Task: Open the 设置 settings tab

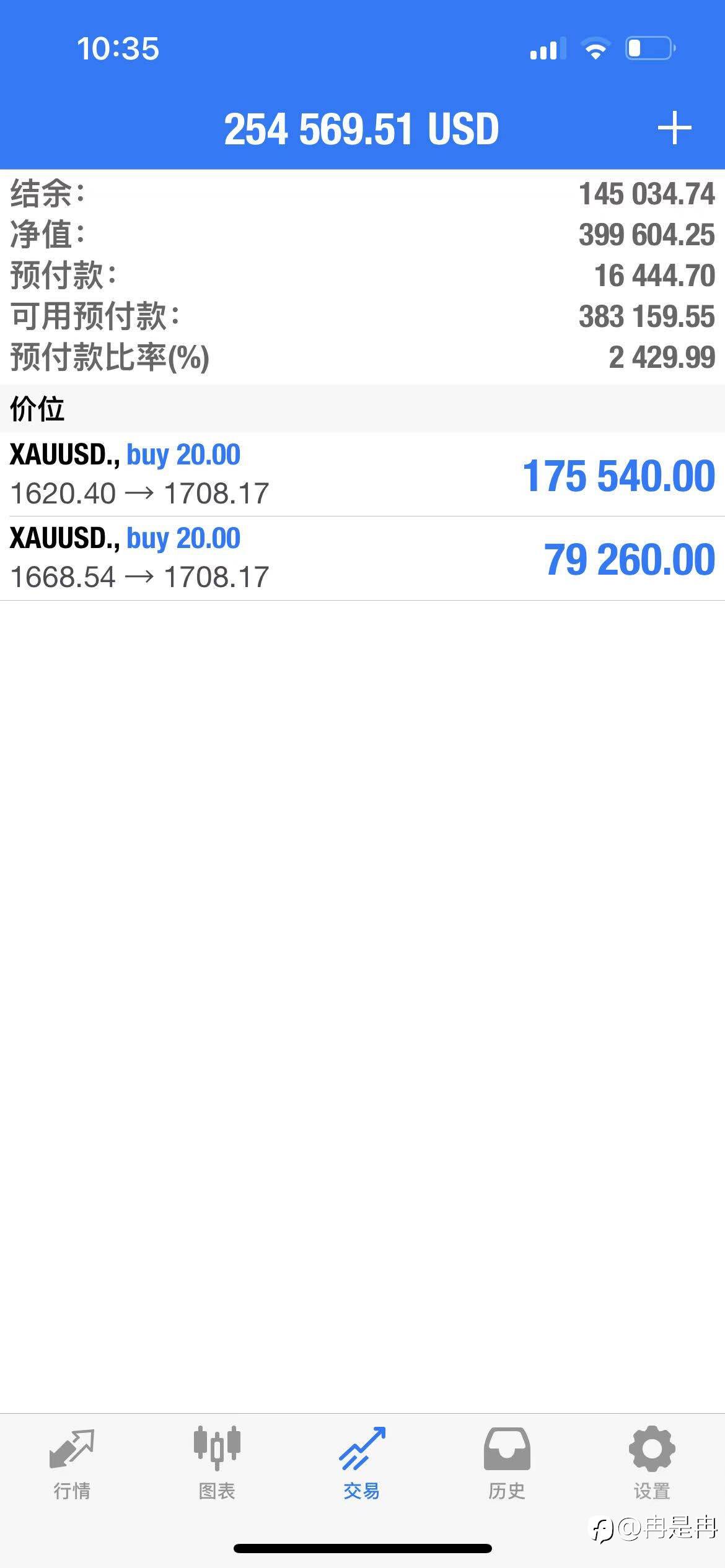Action: coord(652,1464)
